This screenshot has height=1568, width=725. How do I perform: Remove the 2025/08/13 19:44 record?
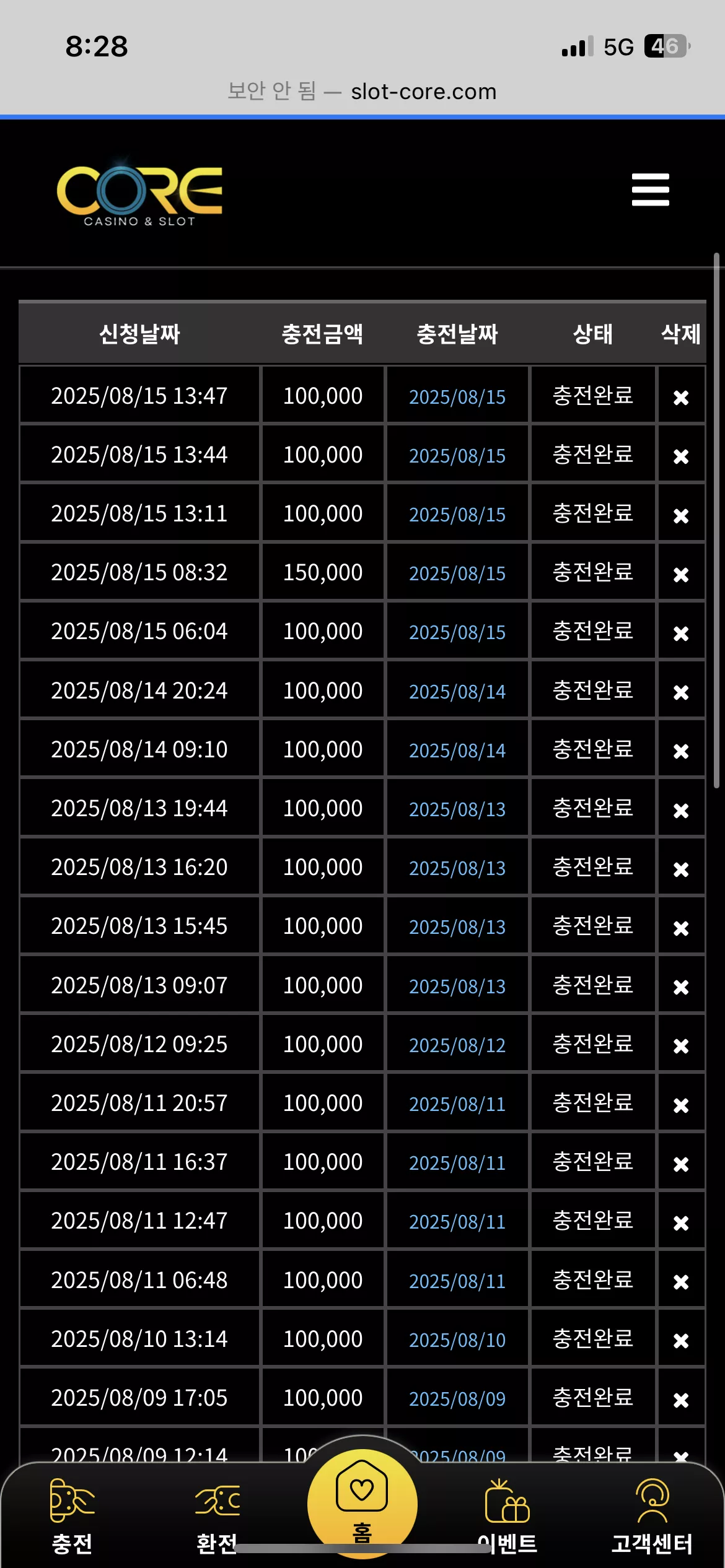click(681, 811)
